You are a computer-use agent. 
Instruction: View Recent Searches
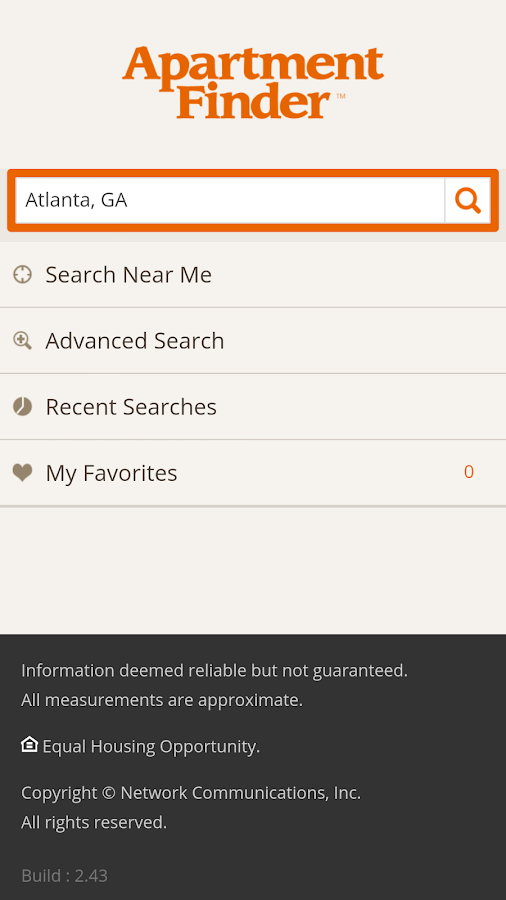[253, 407]
